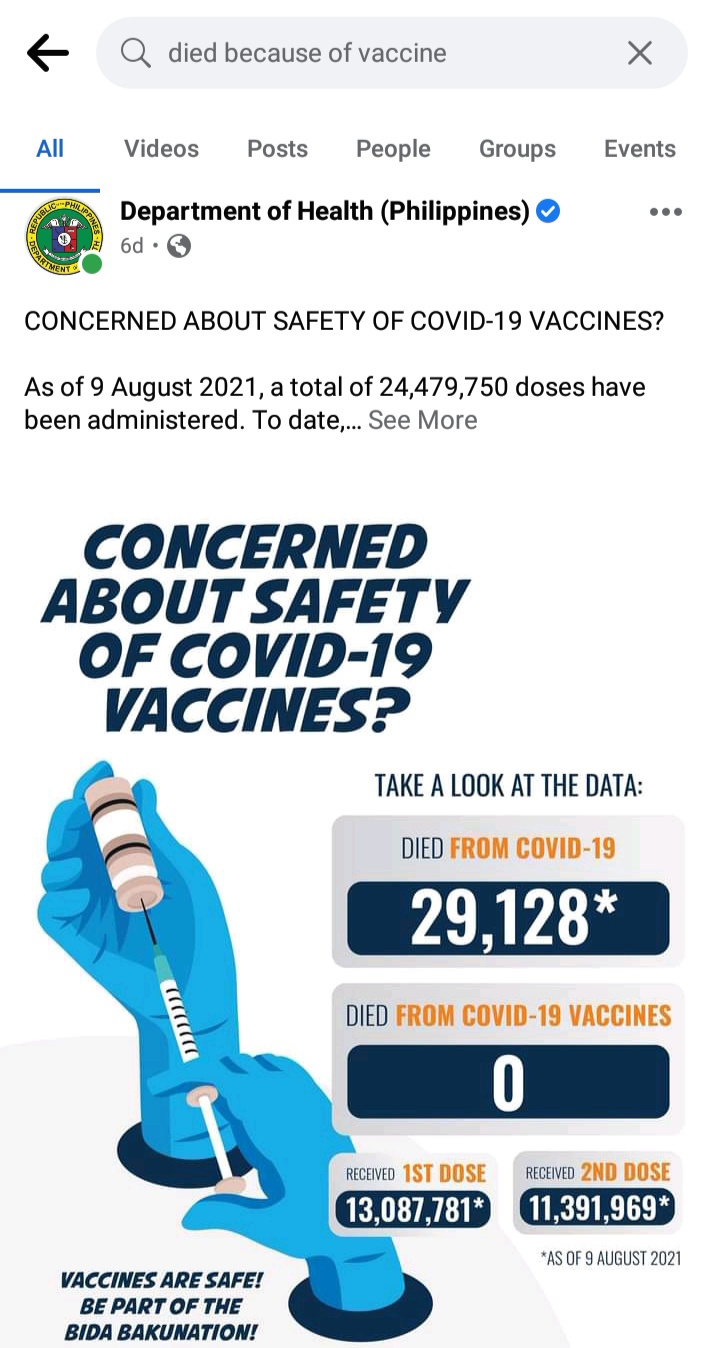The height and width of the screenshot is (1348, 720).
Task: Open the Department of Health profile picture
Action: pyautogui.click(x=63, y=235)
